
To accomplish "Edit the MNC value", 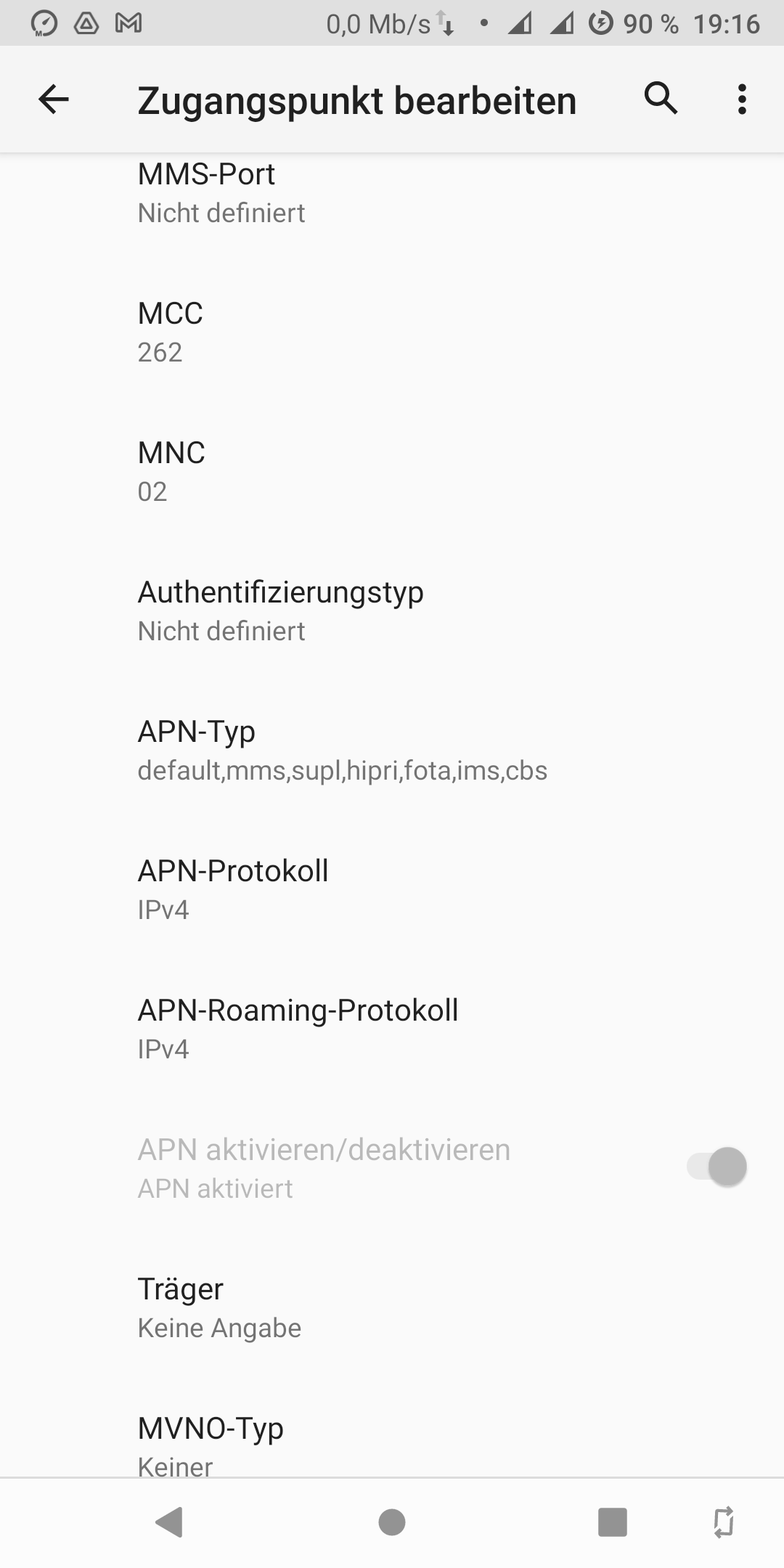I will point(392,472).
